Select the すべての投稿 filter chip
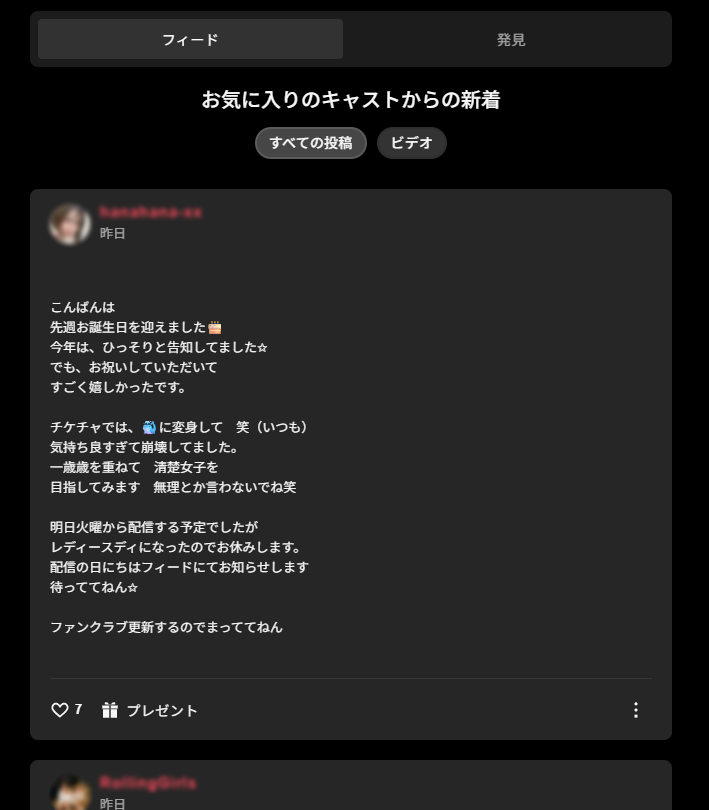709x810 pixels. point(310,143)
